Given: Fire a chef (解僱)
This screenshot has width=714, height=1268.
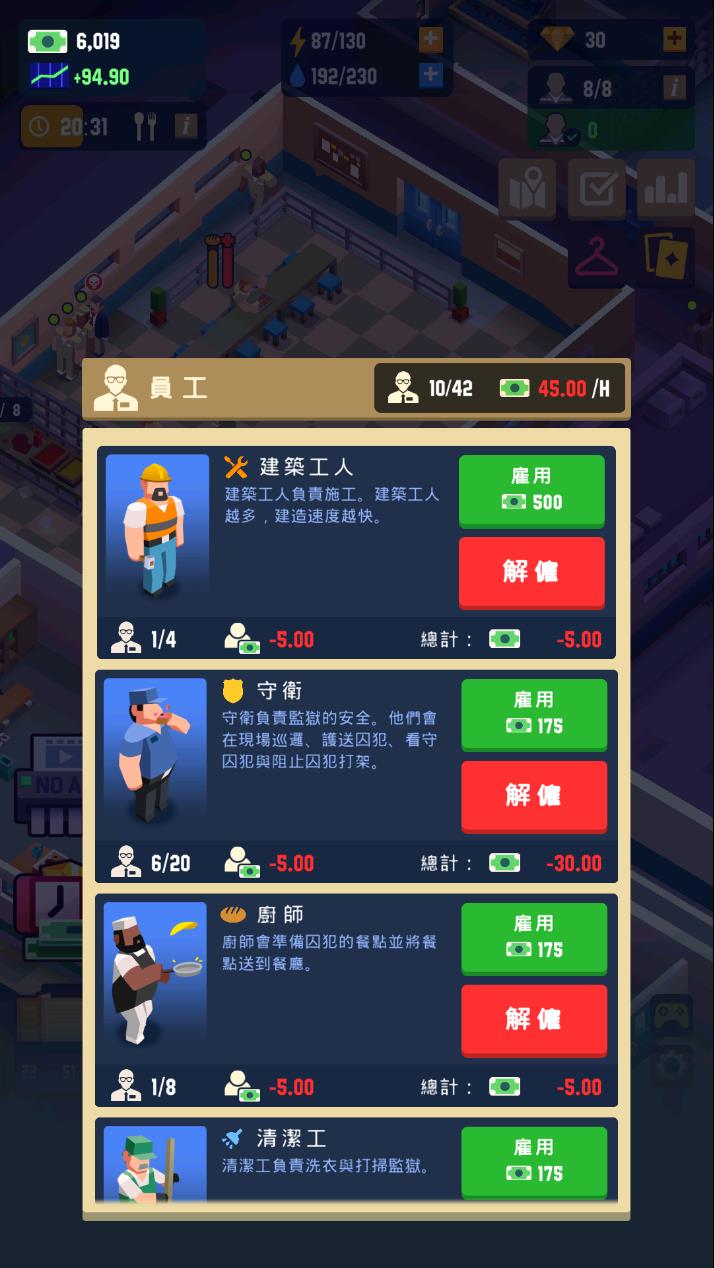Looking at the screenshot, I should (x=533, y=1020).
